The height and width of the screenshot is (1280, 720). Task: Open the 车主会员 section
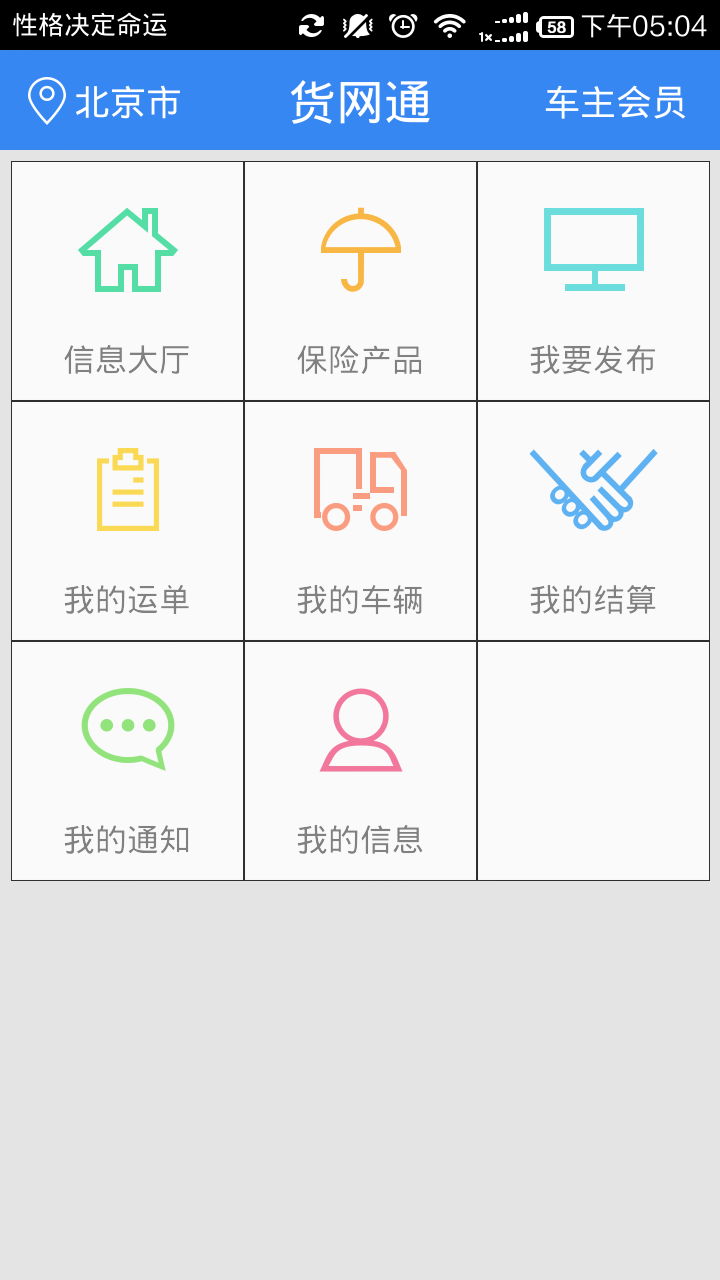click(615, 102)
